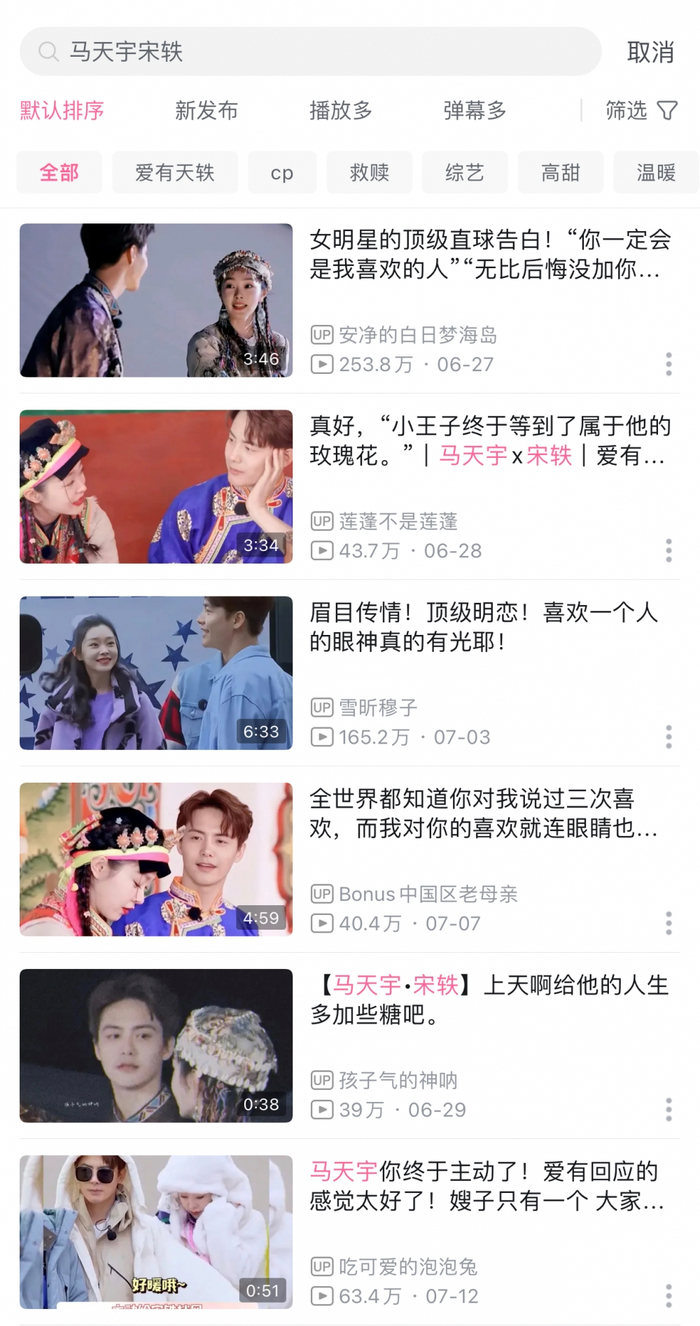700x1326 pixels.
Task: Sort results by 播放多
Action: 340,111
